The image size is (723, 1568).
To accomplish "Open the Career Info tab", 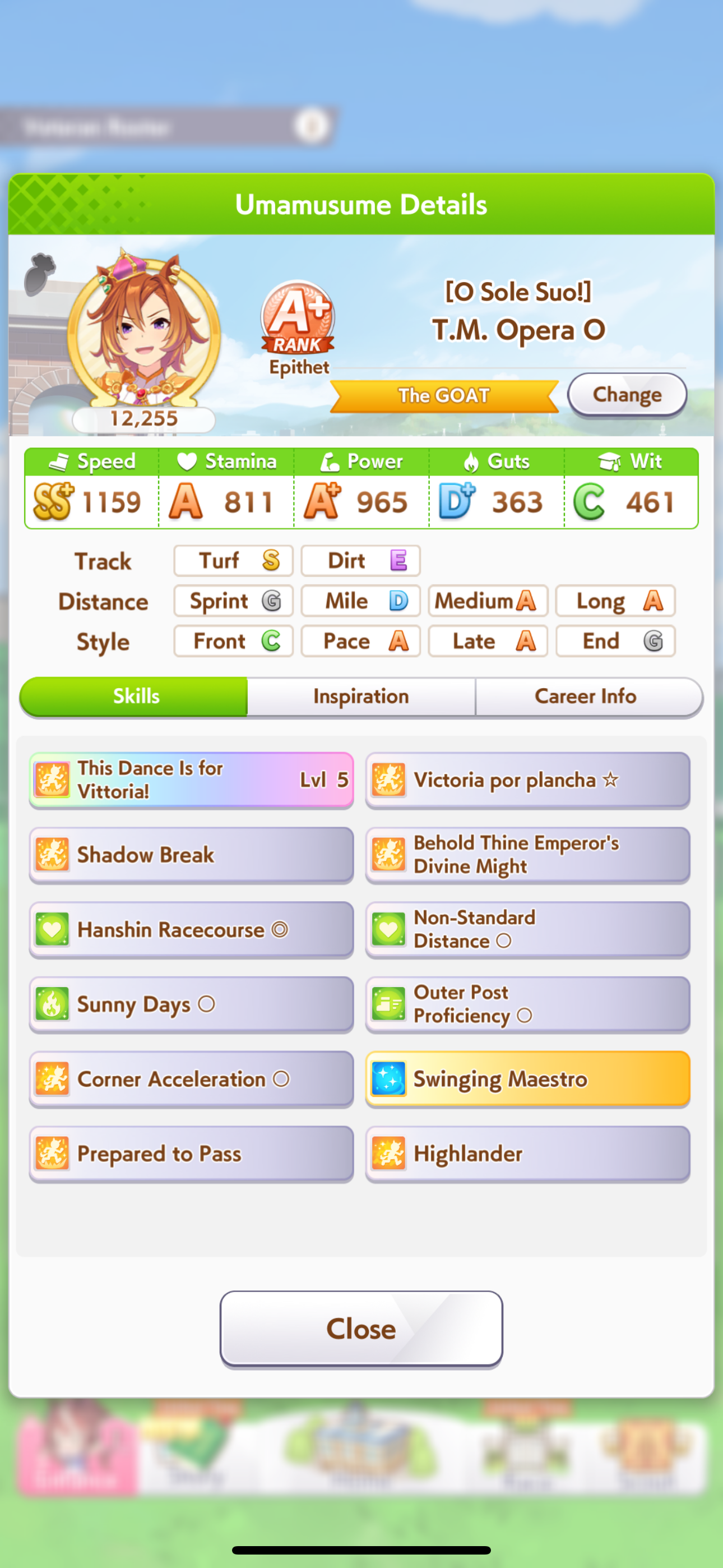I will (x=586, y=697).
